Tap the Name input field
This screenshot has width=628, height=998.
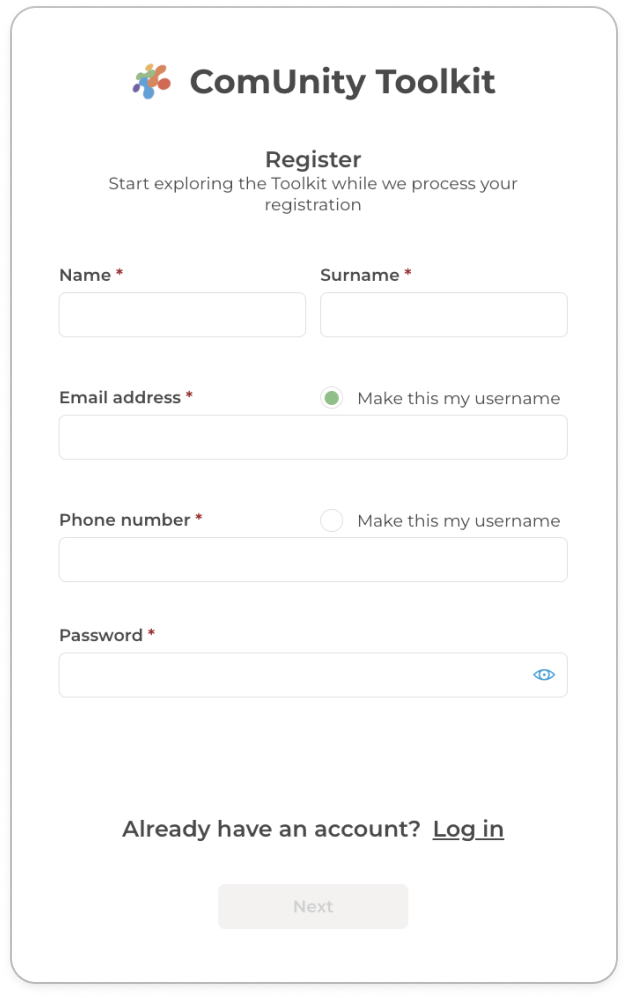(182, 315)
